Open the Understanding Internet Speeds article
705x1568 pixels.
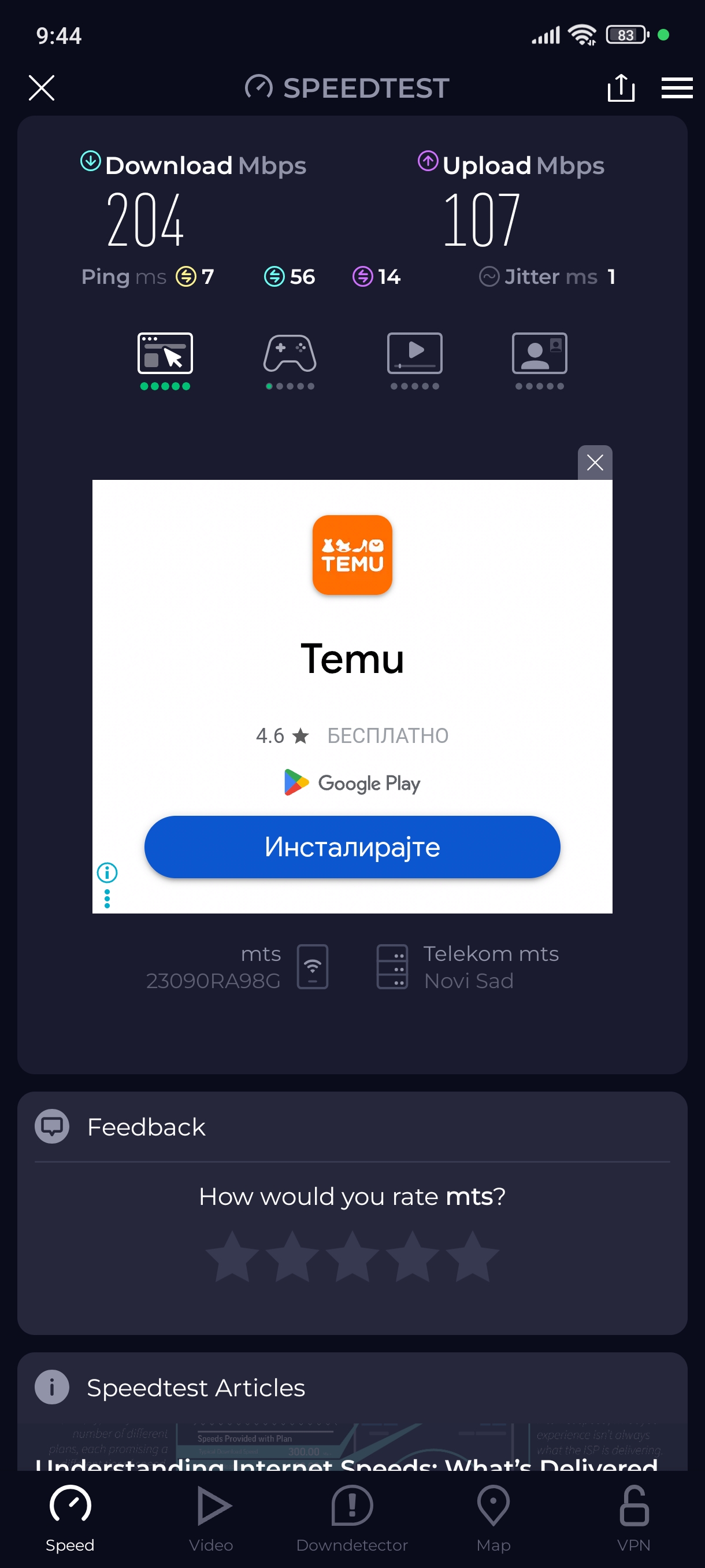[347, 1461]
